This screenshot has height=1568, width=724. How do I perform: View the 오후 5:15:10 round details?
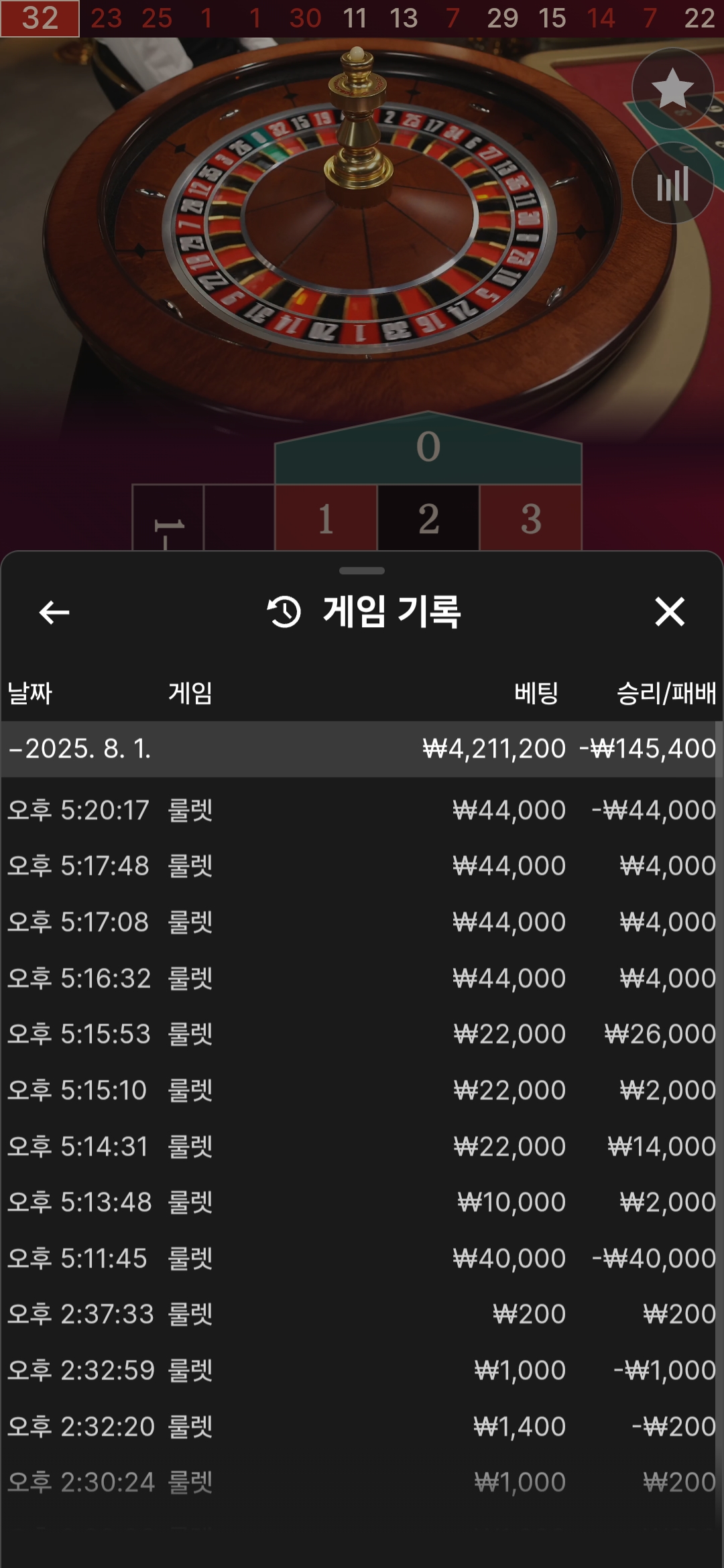[x=362, y=1090]
